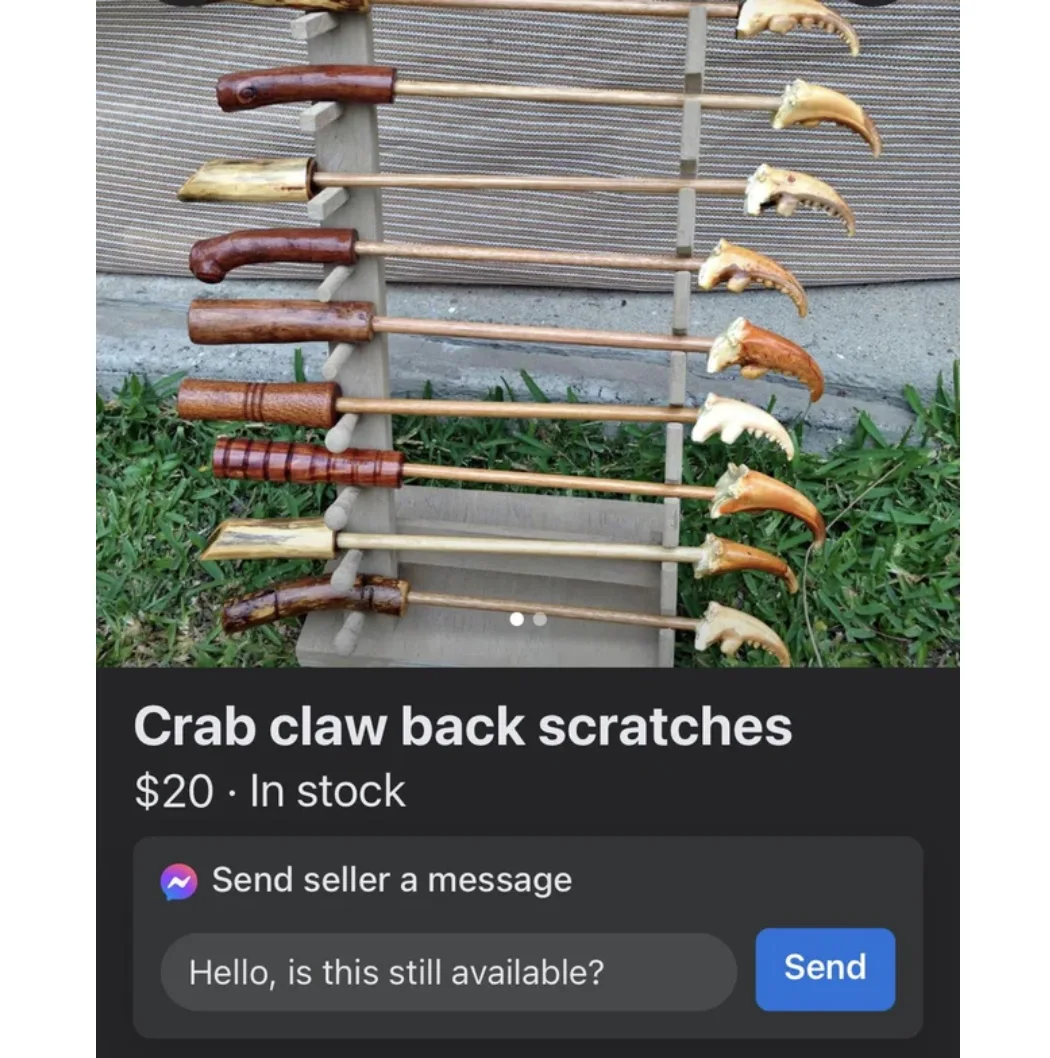Send the message to seller
Screen dimensions: 1050x1058
824,968
